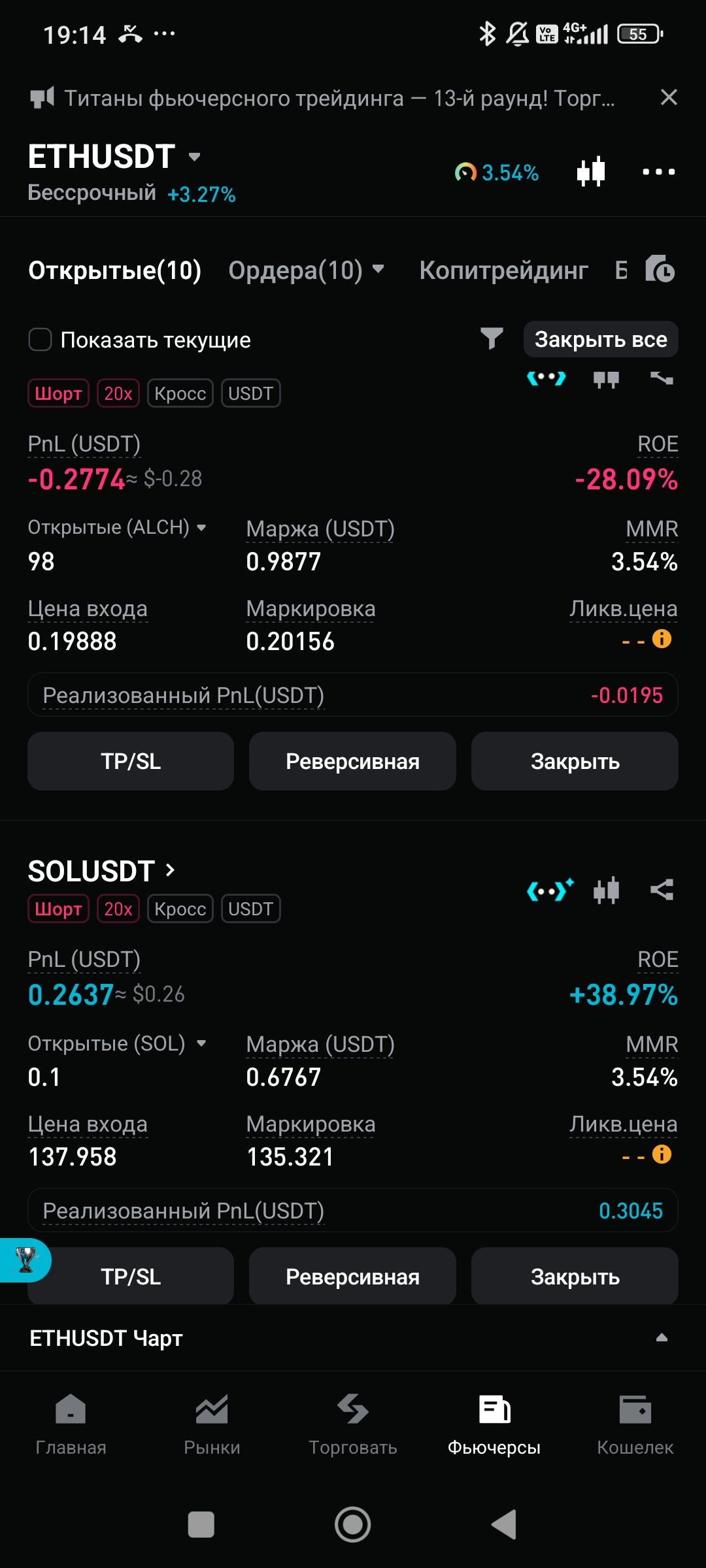The height and width of the screenshot is (1568, 706).
Task: Switch to the Копитрейдинг tab
Action: tap(503, 270)
